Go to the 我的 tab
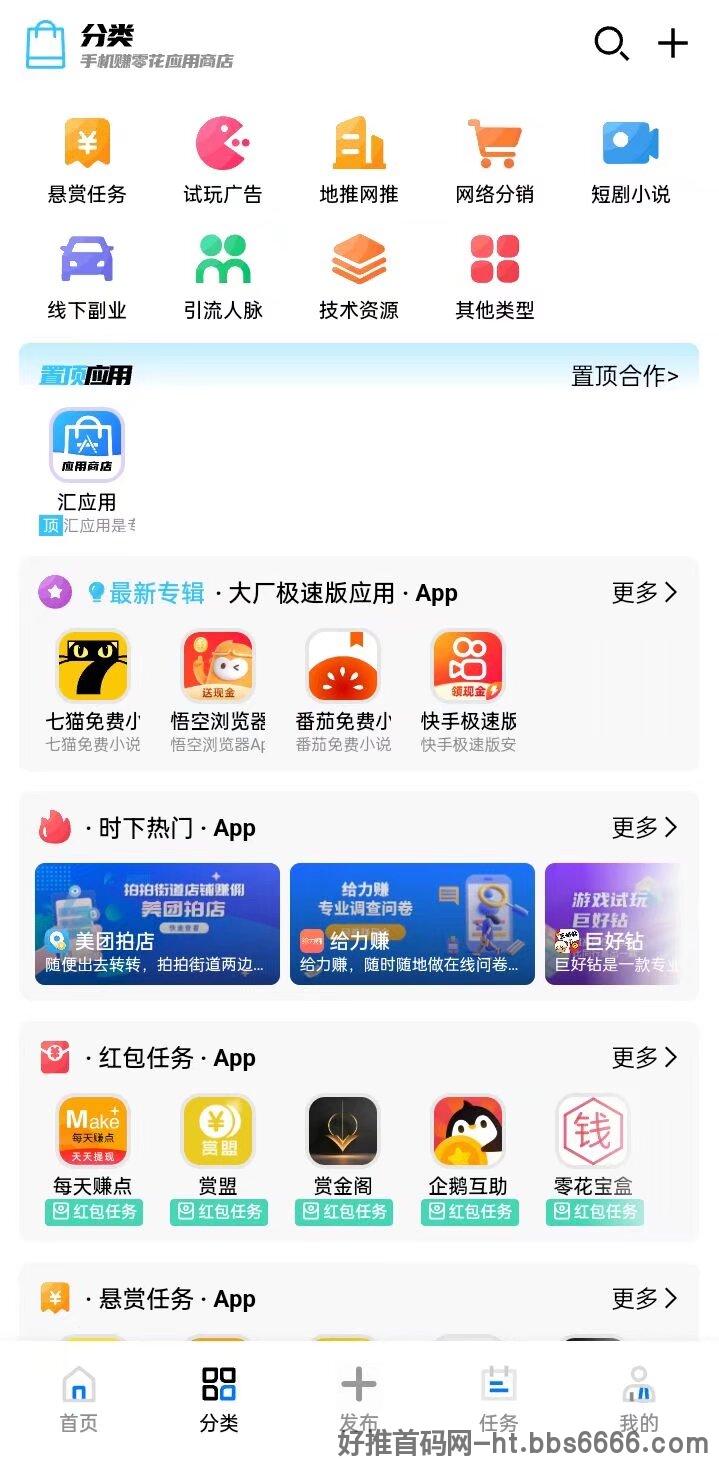This screenshot has width=719, height=1463. point(639,1399)
